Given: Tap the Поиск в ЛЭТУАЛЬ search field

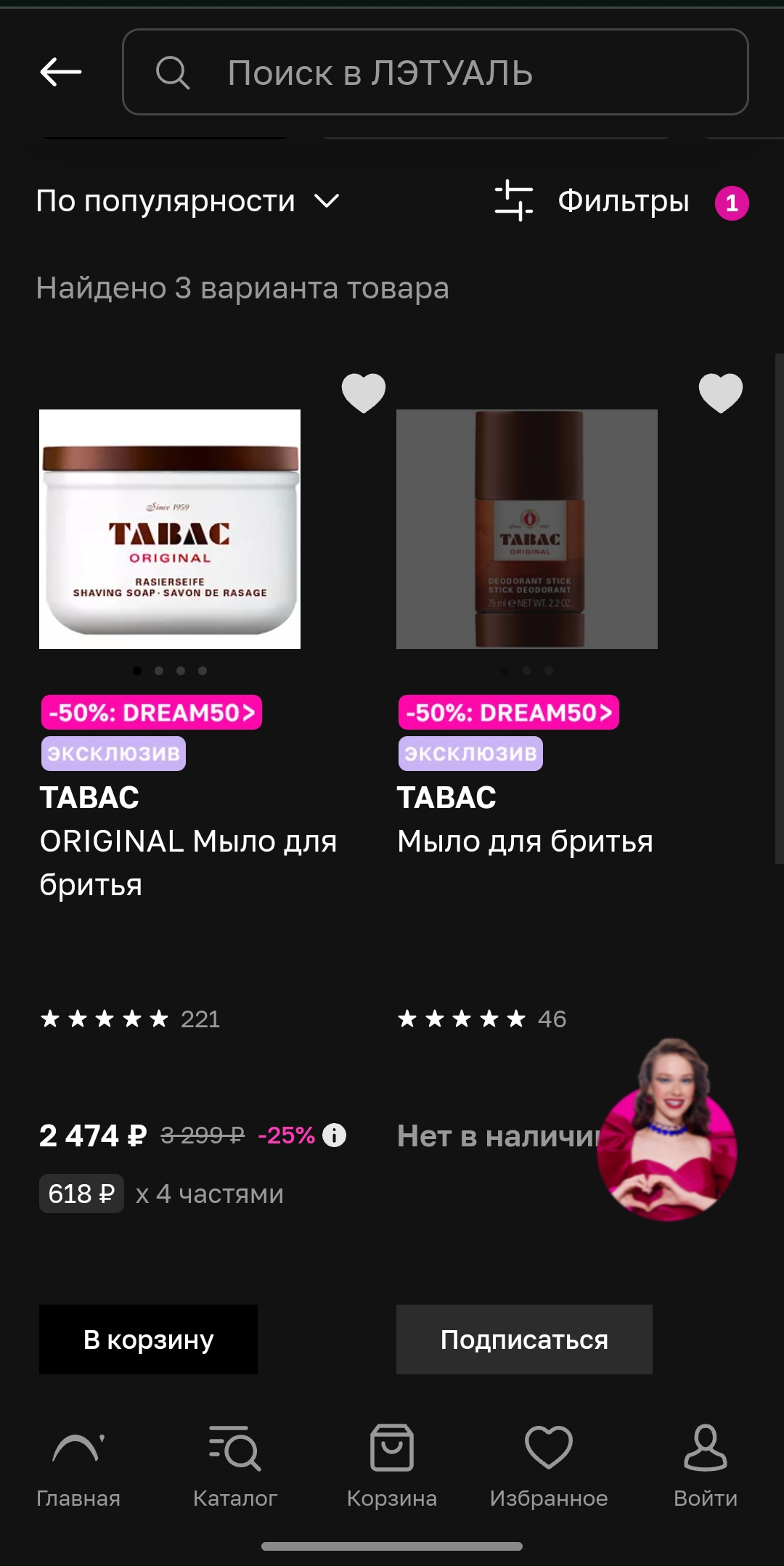Looking at the screenshot, I should [x=436, y=72].
